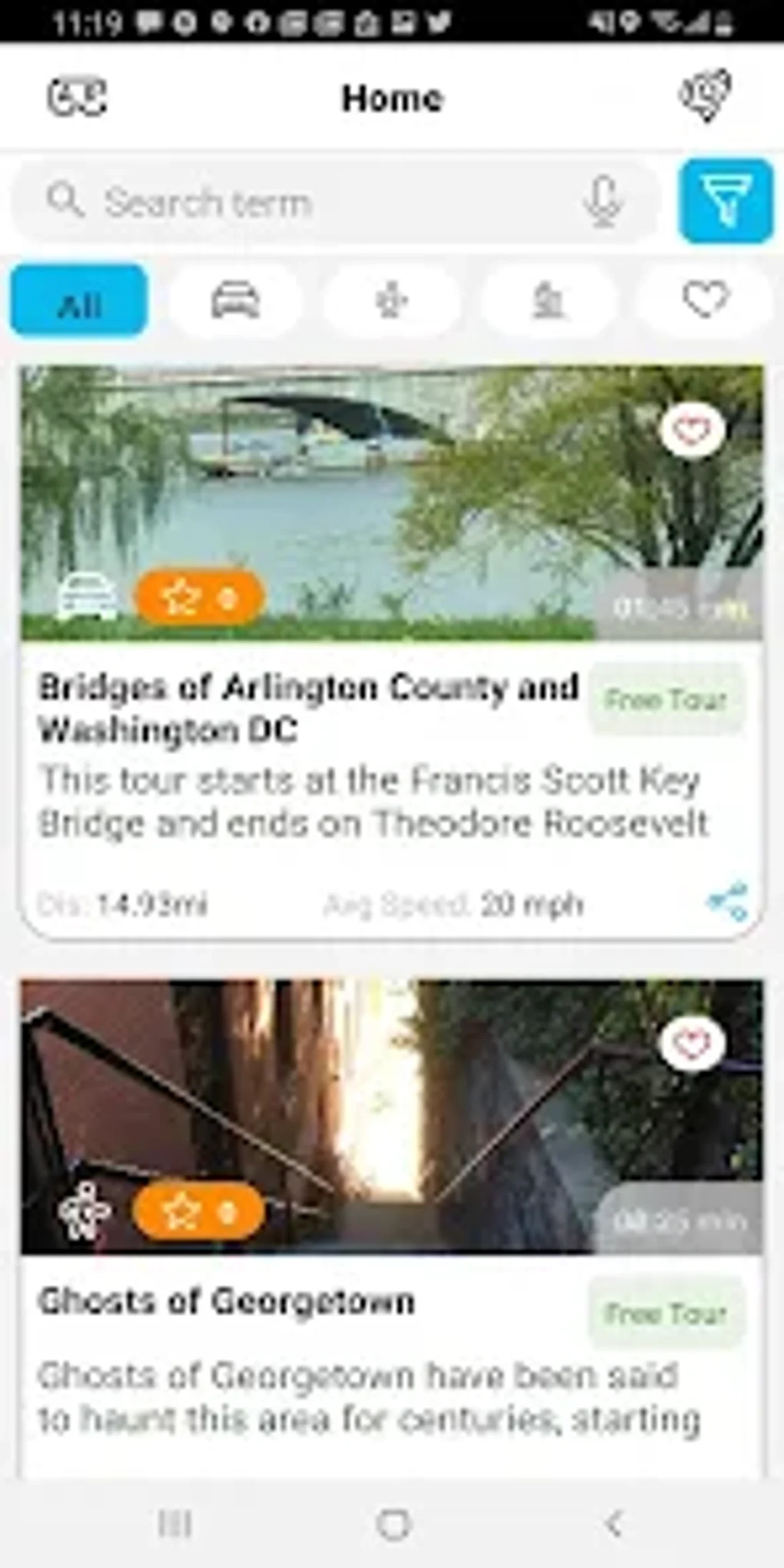Start voice search with the microphone
This screenshot has height=1568, width=784.
[603, 202]
